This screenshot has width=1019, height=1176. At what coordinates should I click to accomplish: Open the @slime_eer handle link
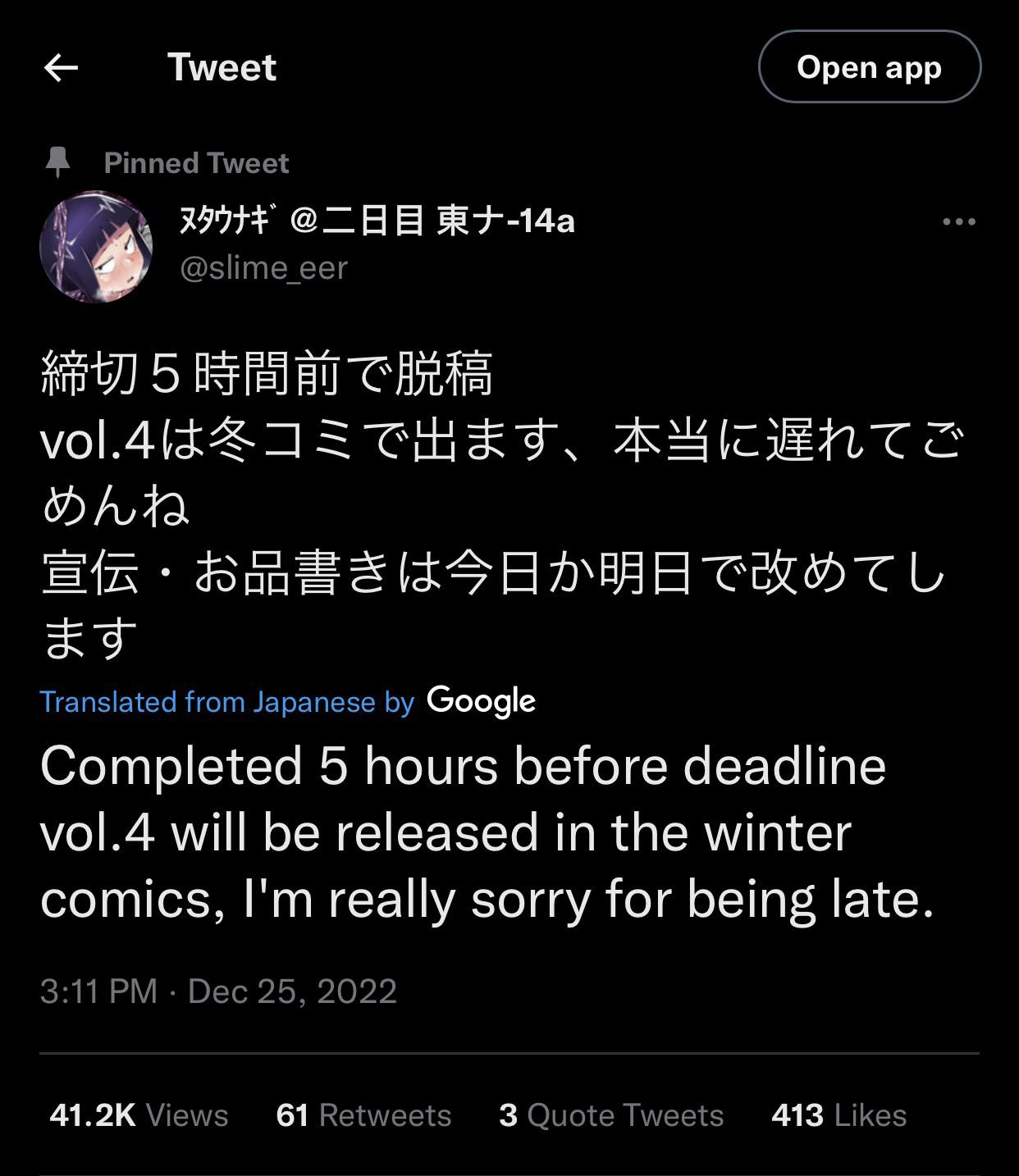click(x=263, y=268)
